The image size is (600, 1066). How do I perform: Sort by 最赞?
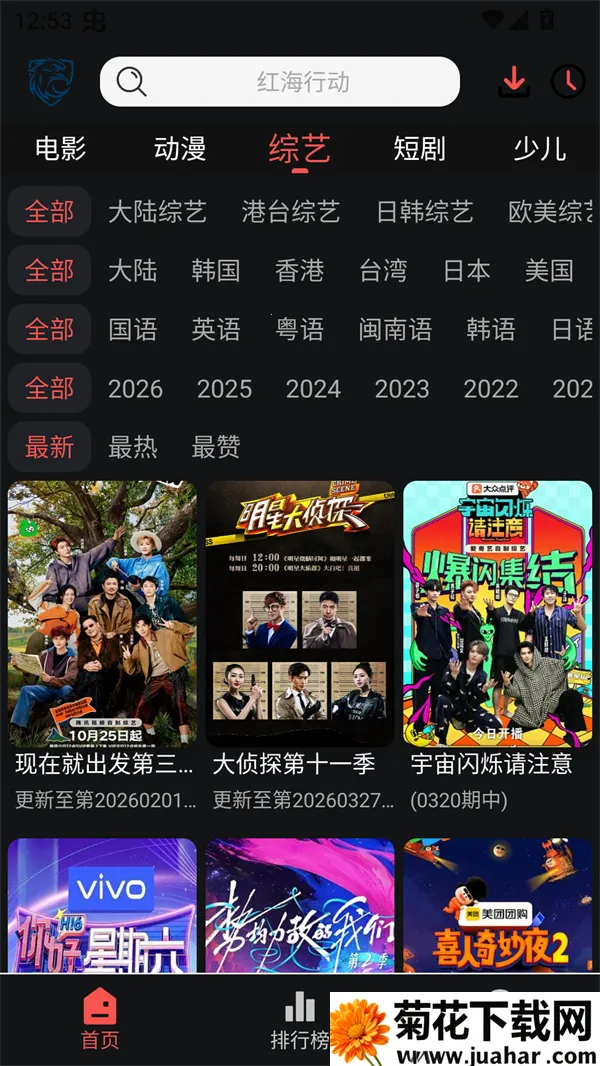point(216,447)
